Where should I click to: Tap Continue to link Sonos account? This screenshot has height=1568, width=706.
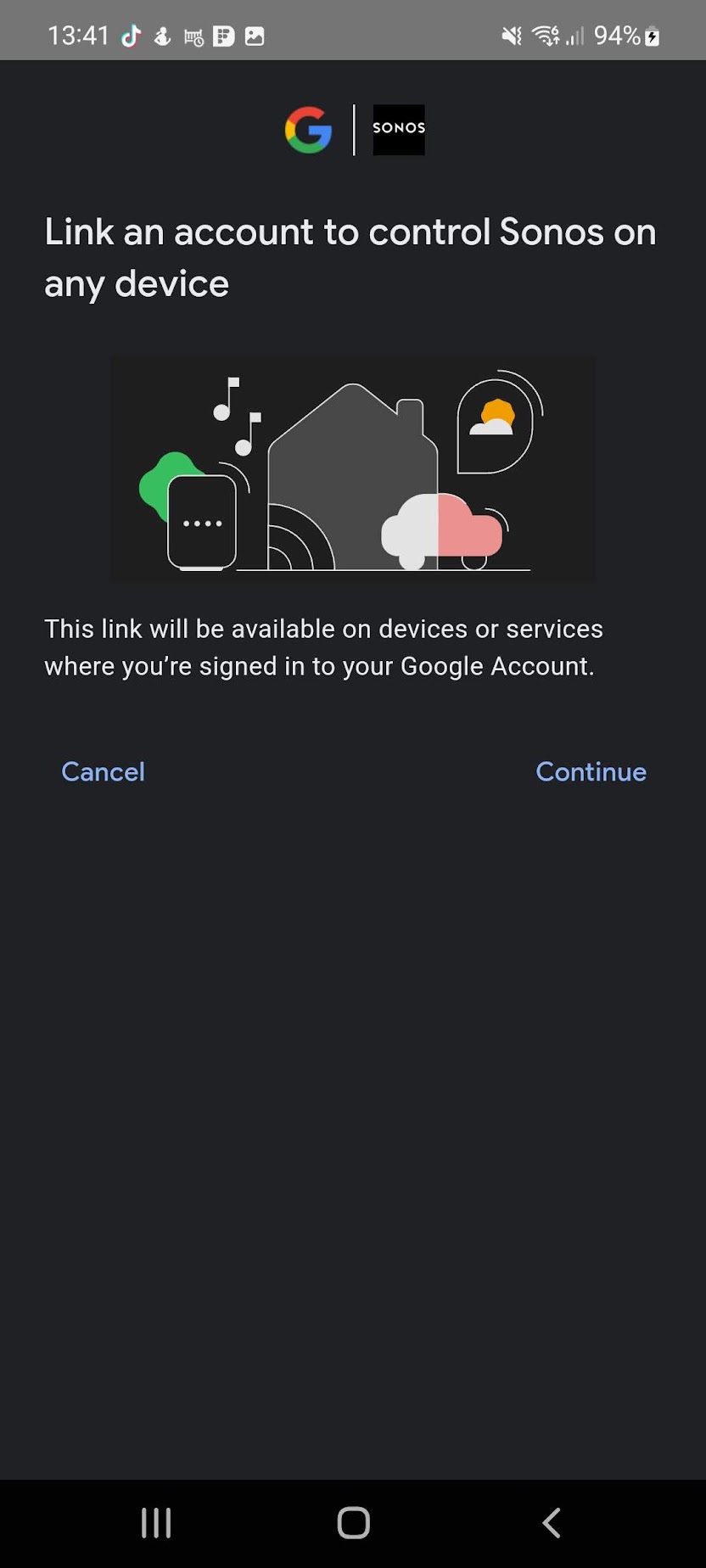click(591, 771)
